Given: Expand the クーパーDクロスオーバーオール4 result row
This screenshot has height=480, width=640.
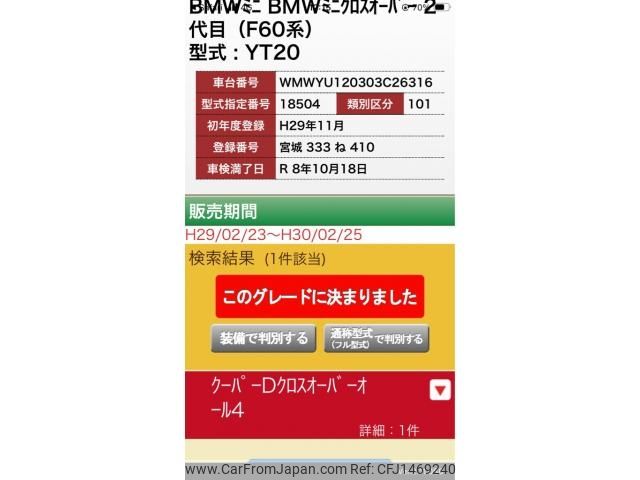Looking at the screenshot, I should pos(440,391).
